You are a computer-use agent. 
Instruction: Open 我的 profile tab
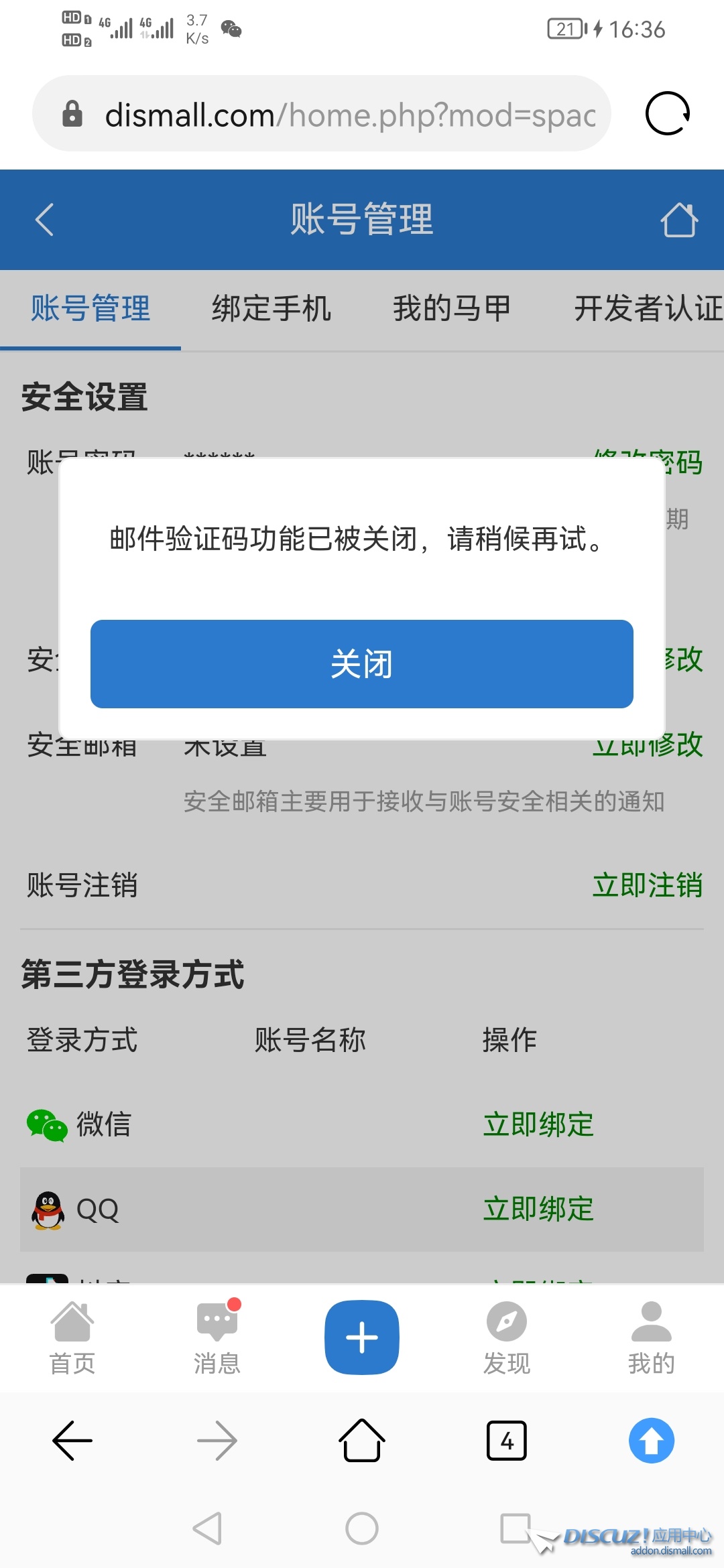pyautogui.click(x=651, y=1337)
